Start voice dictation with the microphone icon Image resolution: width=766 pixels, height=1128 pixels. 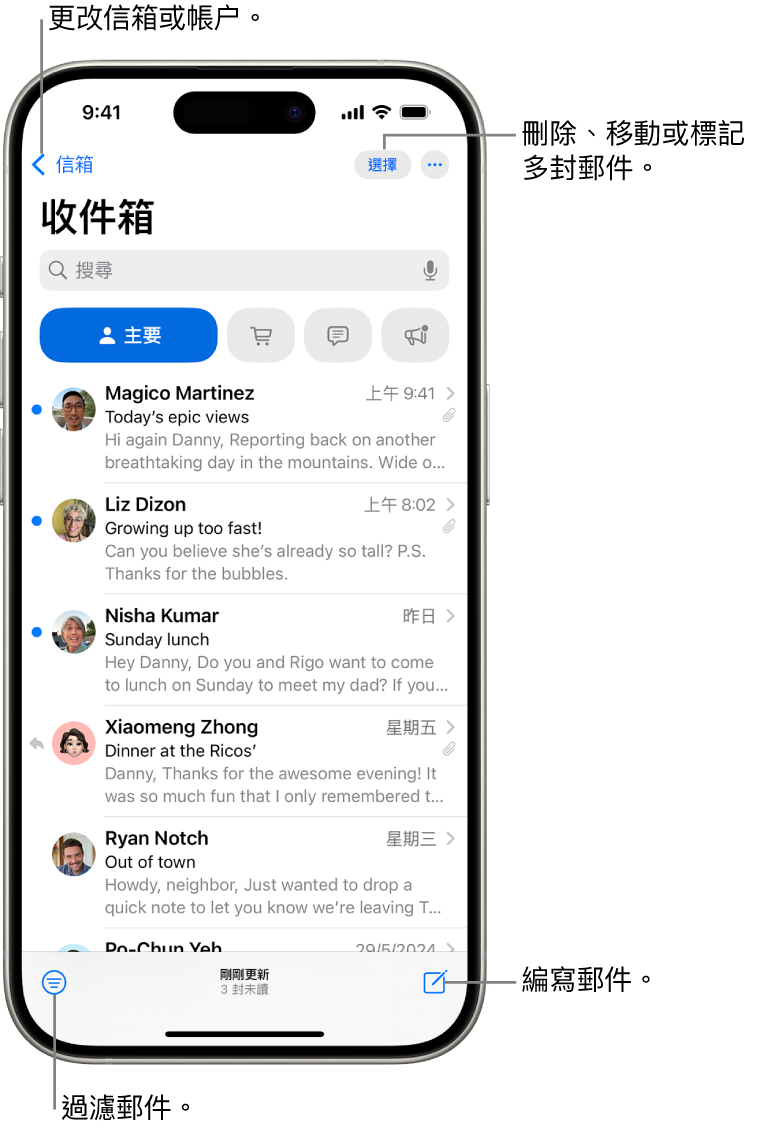click(x=430, y=270)
